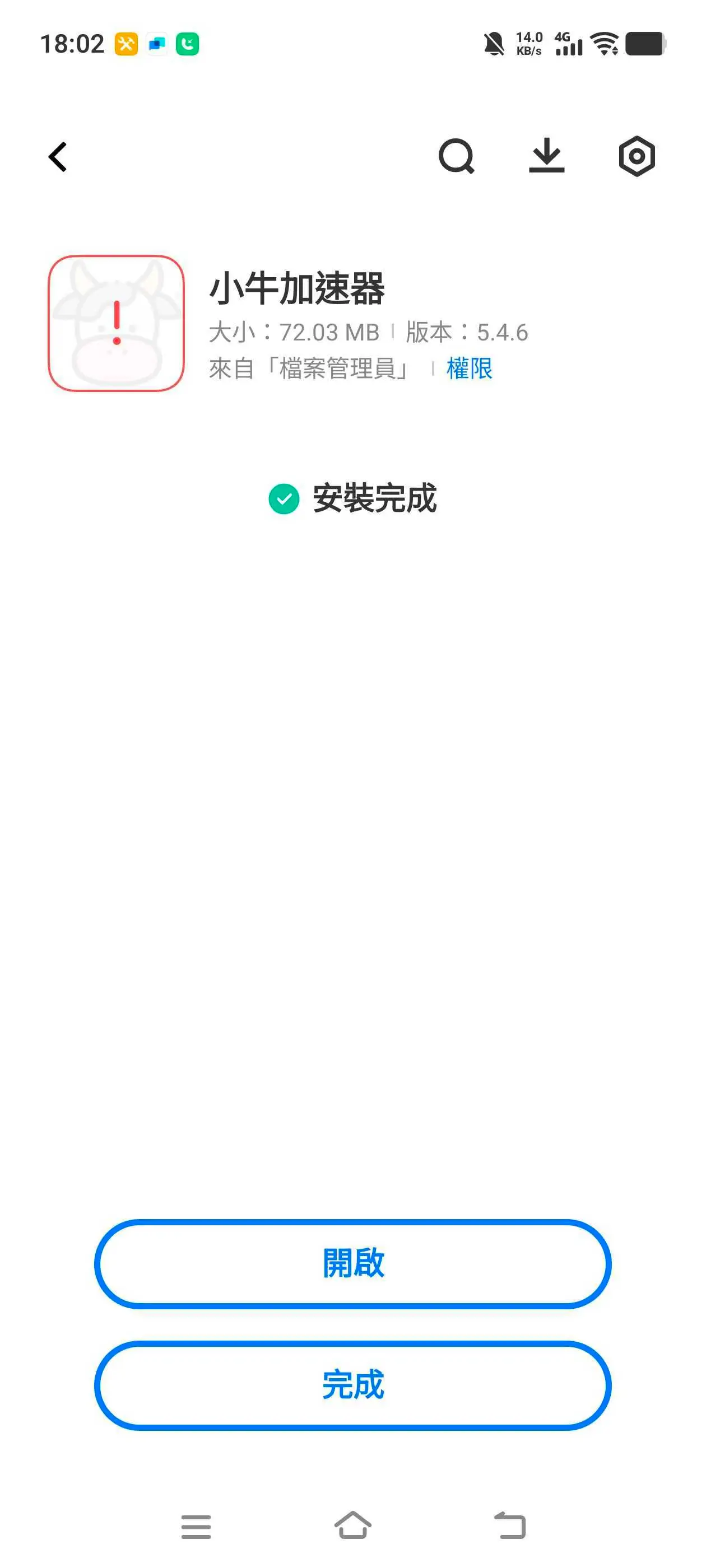
Task: Tap 完成 to finish installation
Action: (x=352, y=1385)
